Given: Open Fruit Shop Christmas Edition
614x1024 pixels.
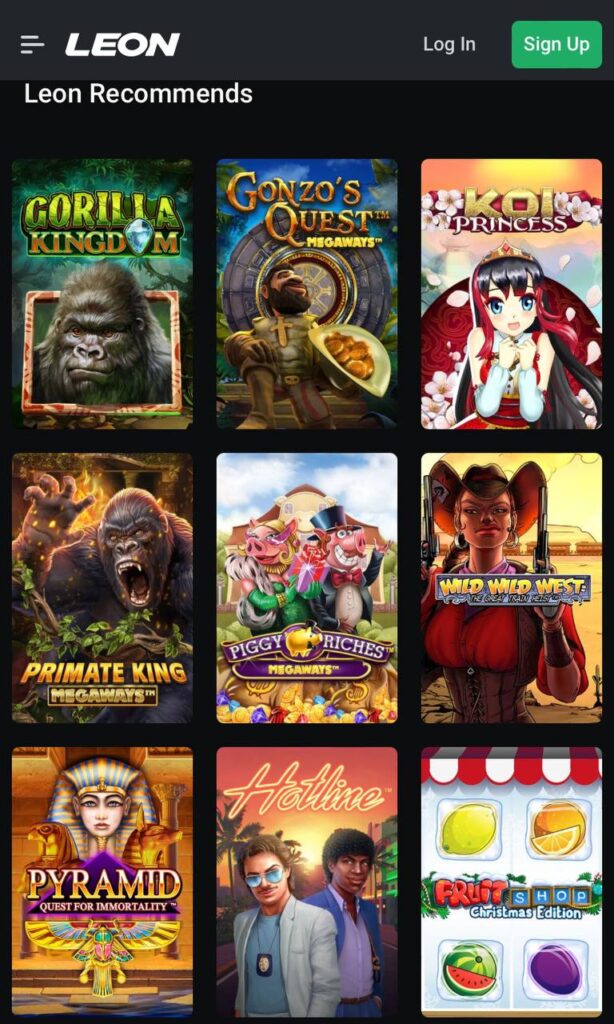Looking at the screenshot, I should (x=511, y=880).
